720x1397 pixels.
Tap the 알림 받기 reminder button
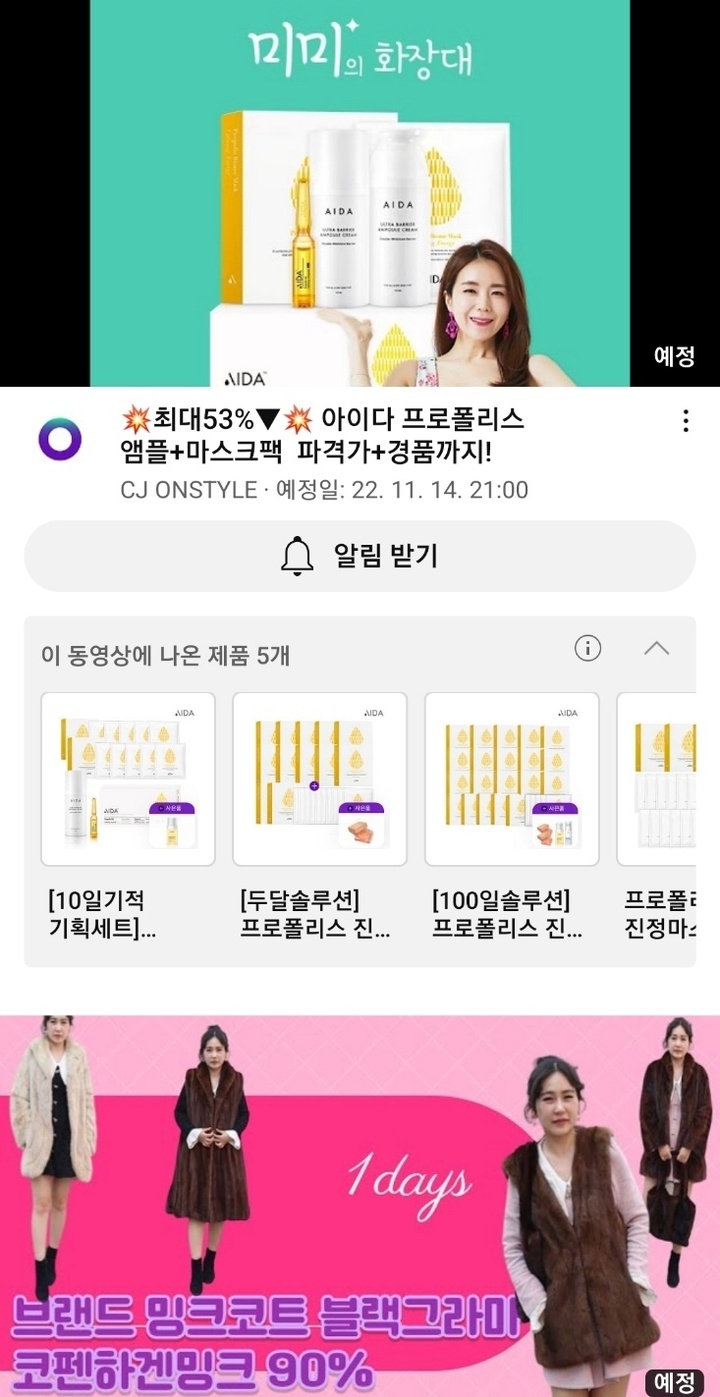coord(360,556)
